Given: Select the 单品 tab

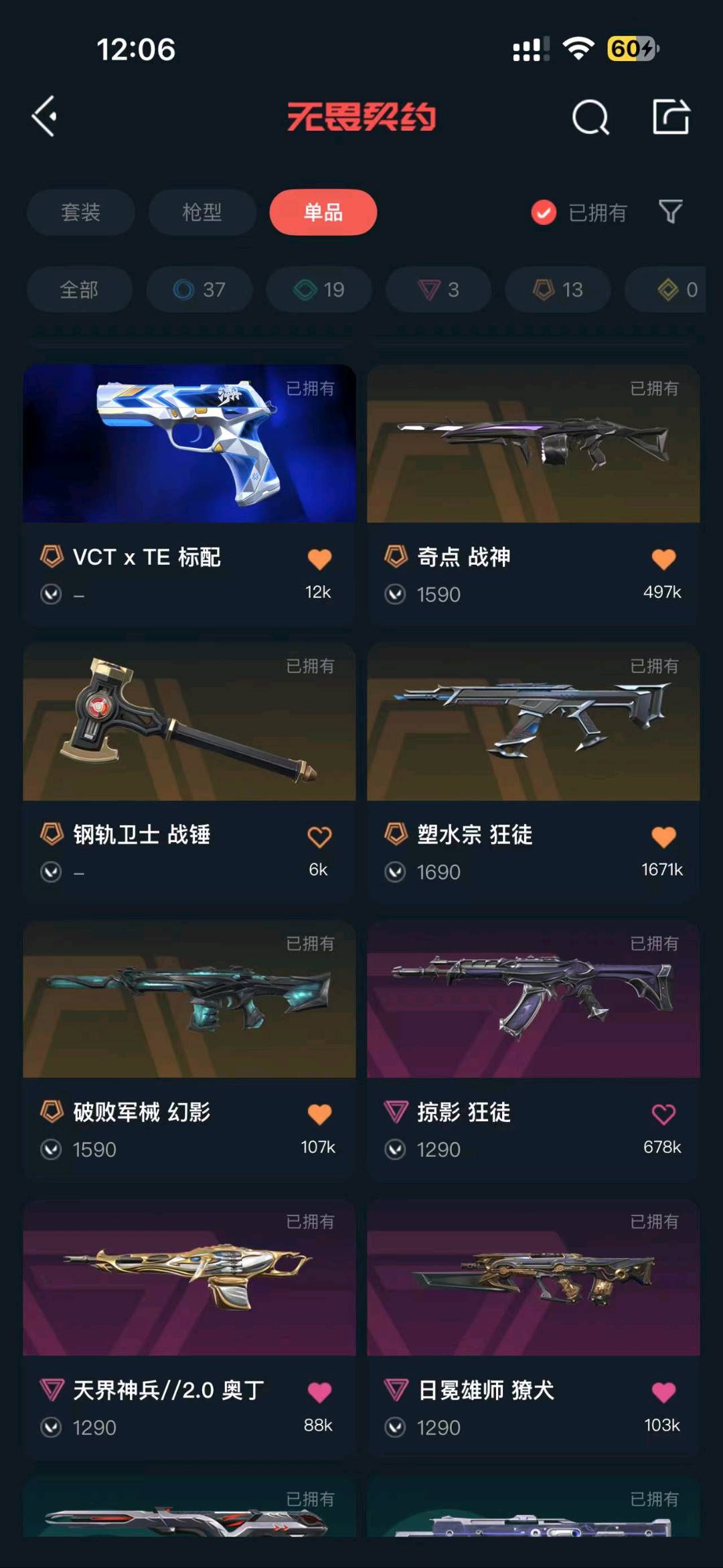Looking at the screenshot, I should pos(323,212).
